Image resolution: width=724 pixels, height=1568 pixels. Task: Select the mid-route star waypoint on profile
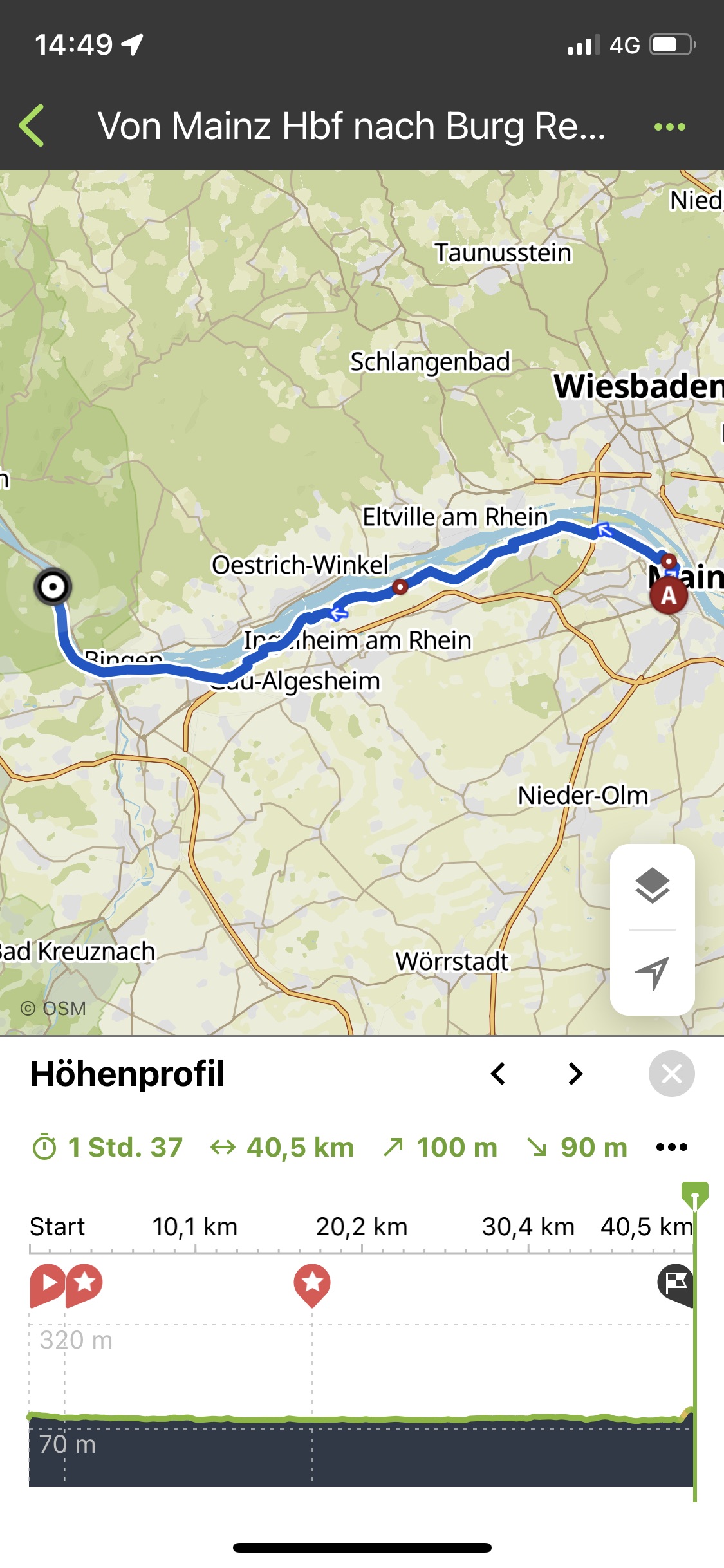(x=312, y=1283)
